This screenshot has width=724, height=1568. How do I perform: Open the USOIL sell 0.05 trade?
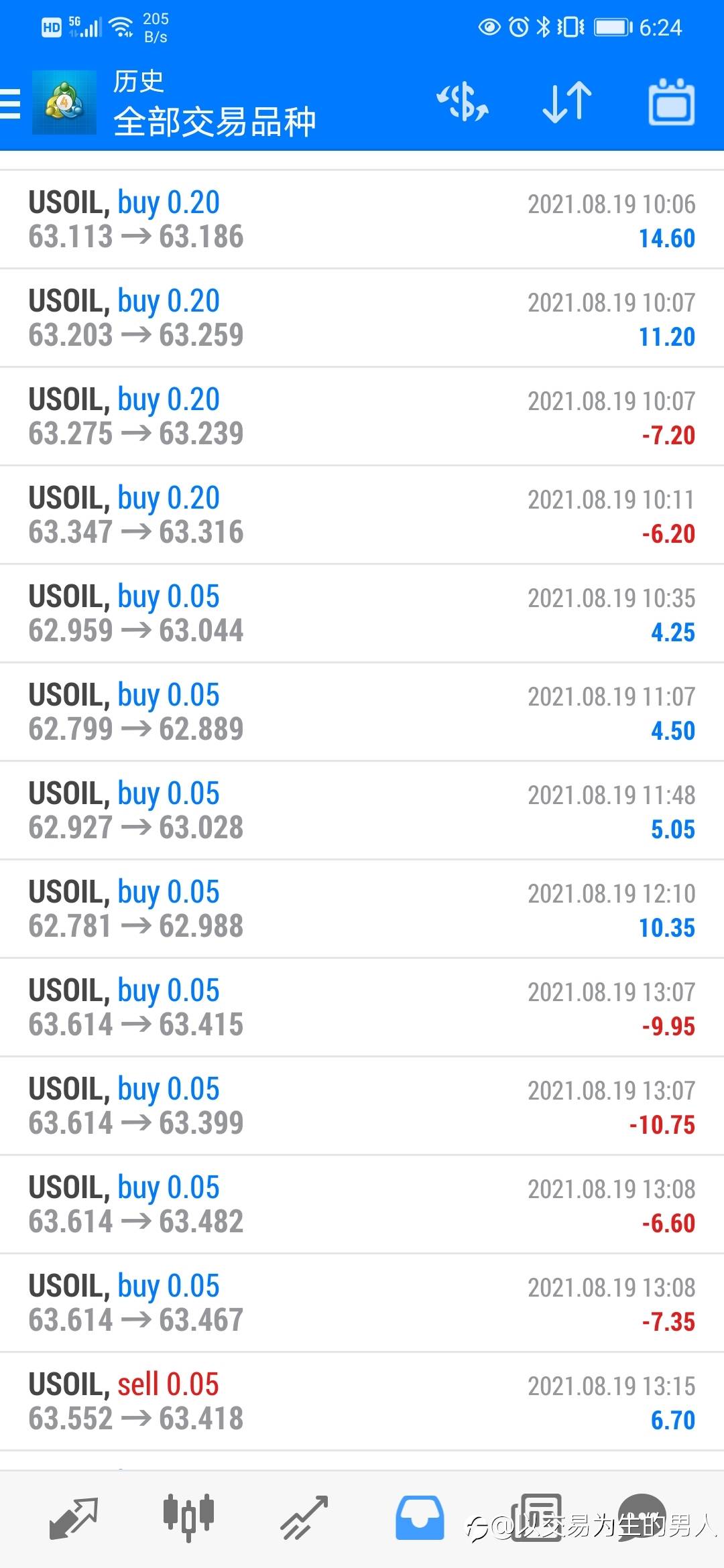tap(362, 1402)
